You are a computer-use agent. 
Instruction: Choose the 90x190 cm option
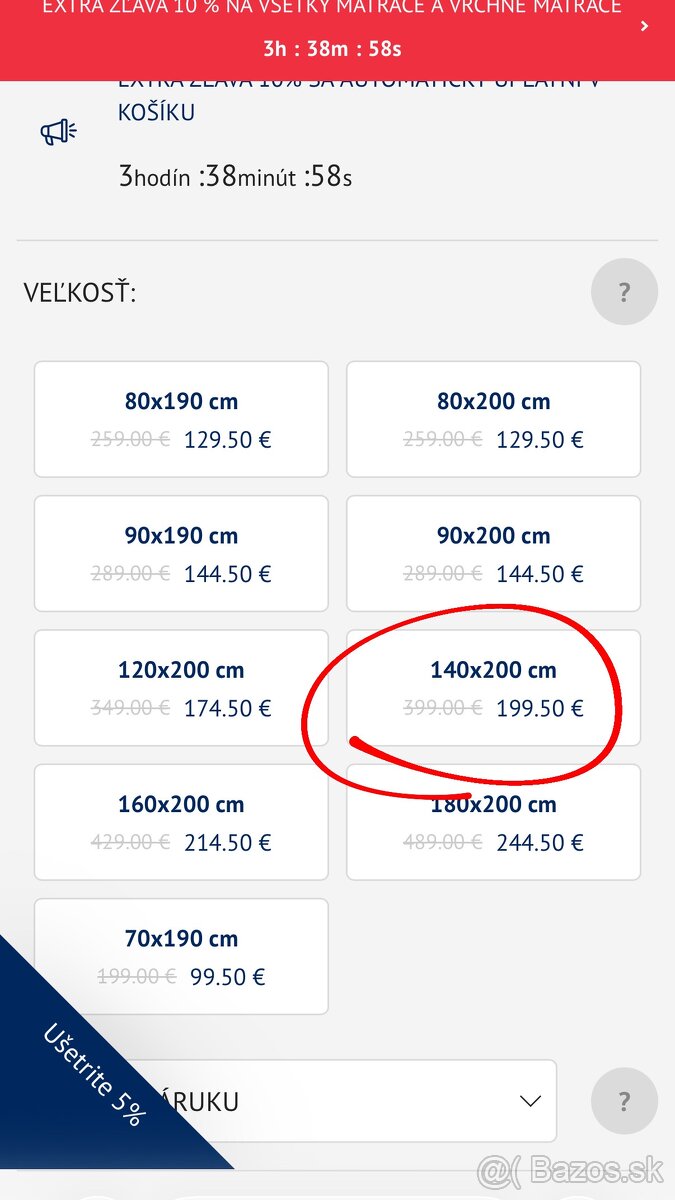[181, 553]
